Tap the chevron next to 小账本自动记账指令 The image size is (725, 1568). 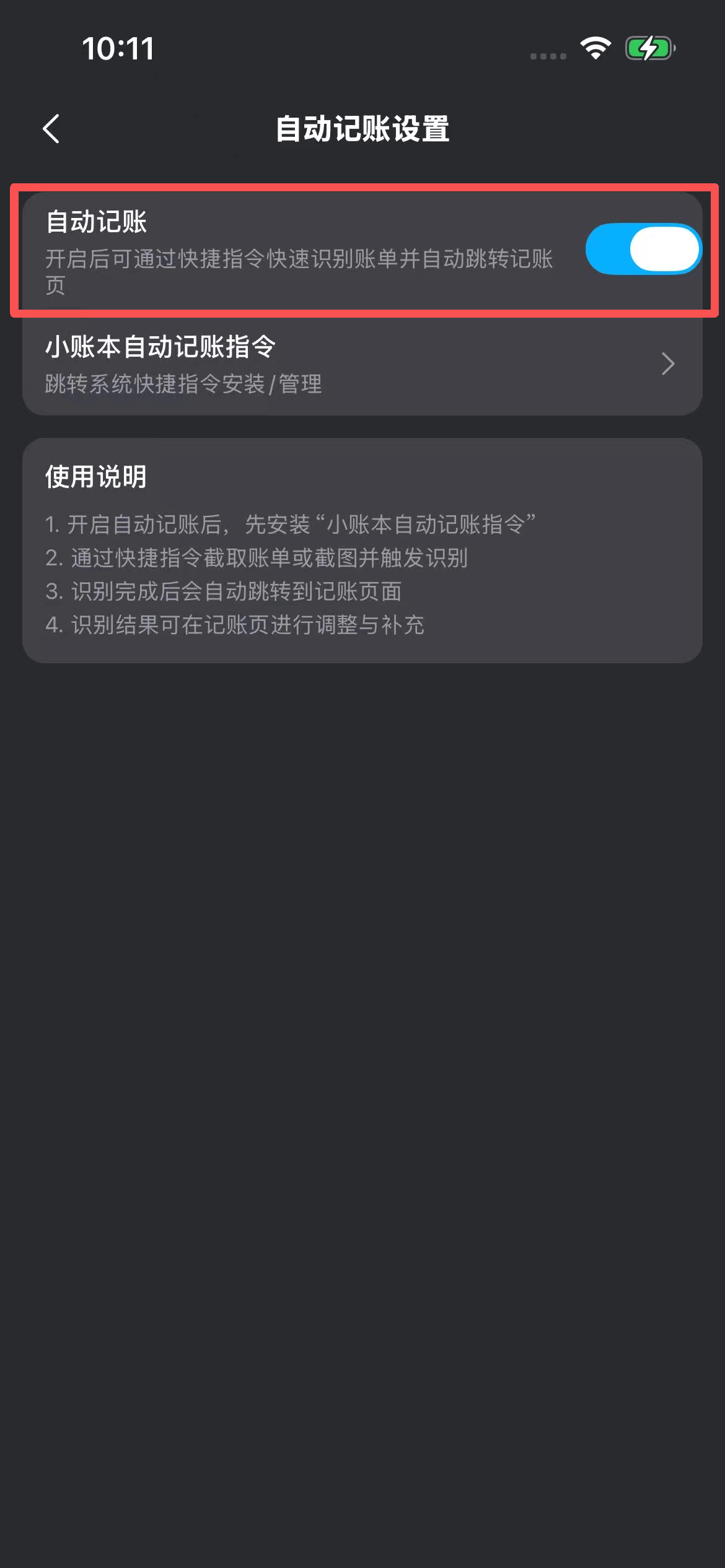[668, 364]
